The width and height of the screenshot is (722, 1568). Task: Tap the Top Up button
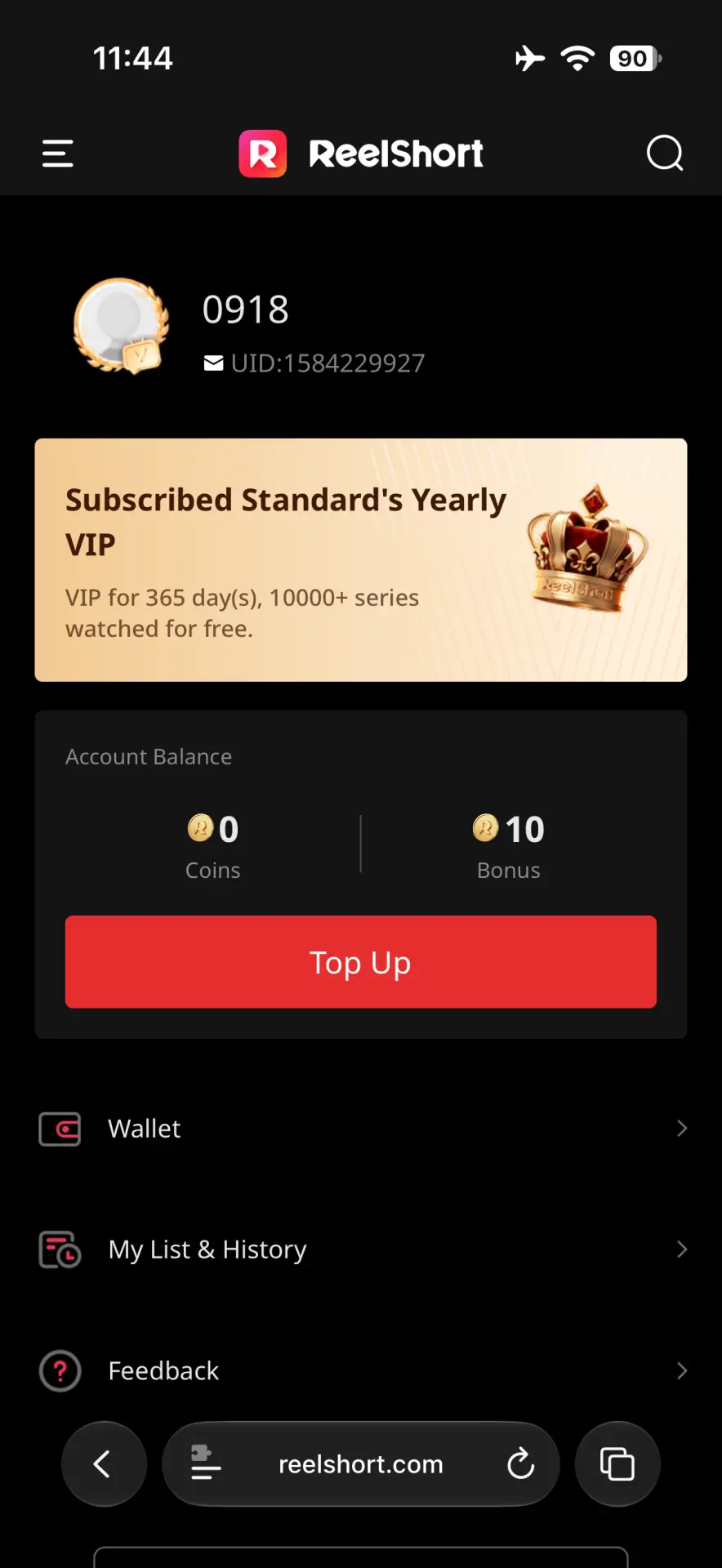pos(361,962)
